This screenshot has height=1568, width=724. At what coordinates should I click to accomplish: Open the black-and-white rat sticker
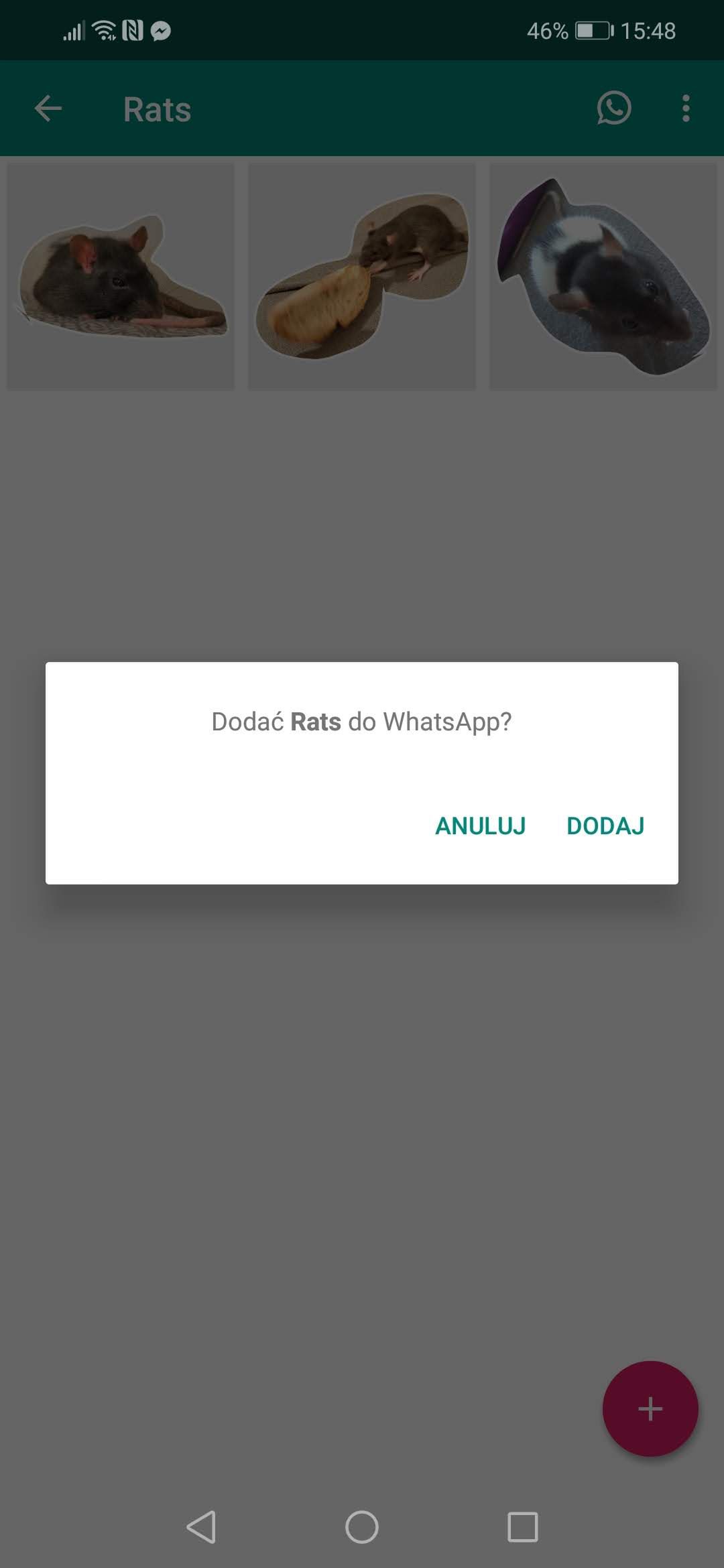point(603,276)
